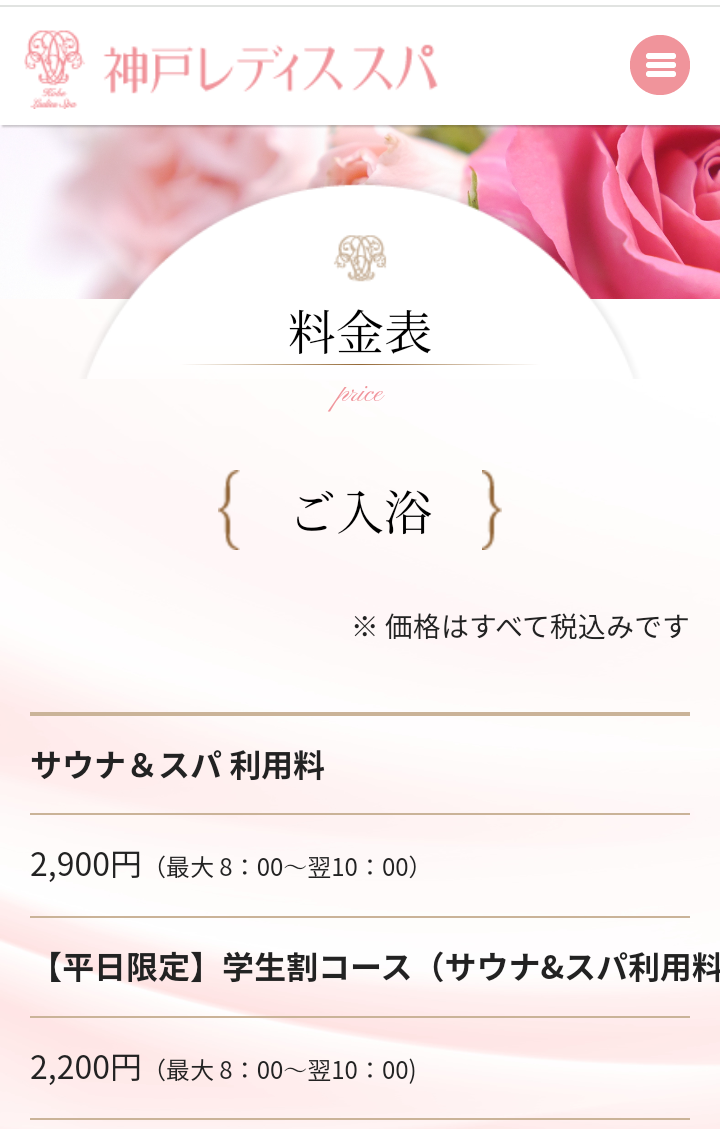Open the hamburger menu button
Viewport: 720px width, 1129px height.
[x=659, y=66]
